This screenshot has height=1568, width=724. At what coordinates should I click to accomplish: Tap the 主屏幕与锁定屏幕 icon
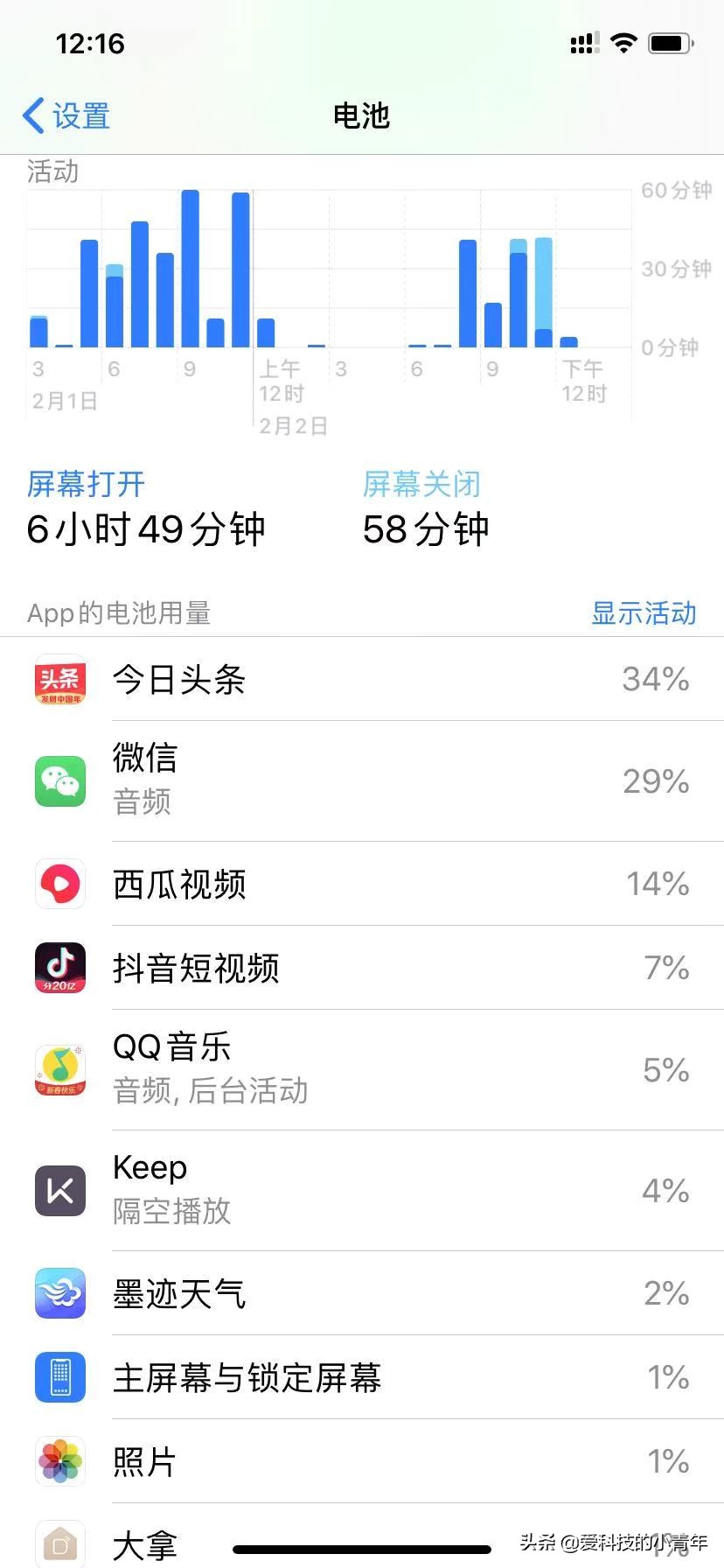pyautogui.click(x=59, y=1377)
